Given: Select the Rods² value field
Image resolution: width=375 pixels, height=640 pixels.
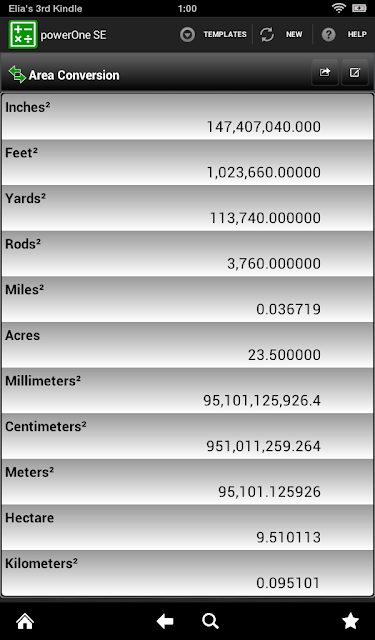Looking at the screenshot, I should pyautogui.click(x=188, y=254).
